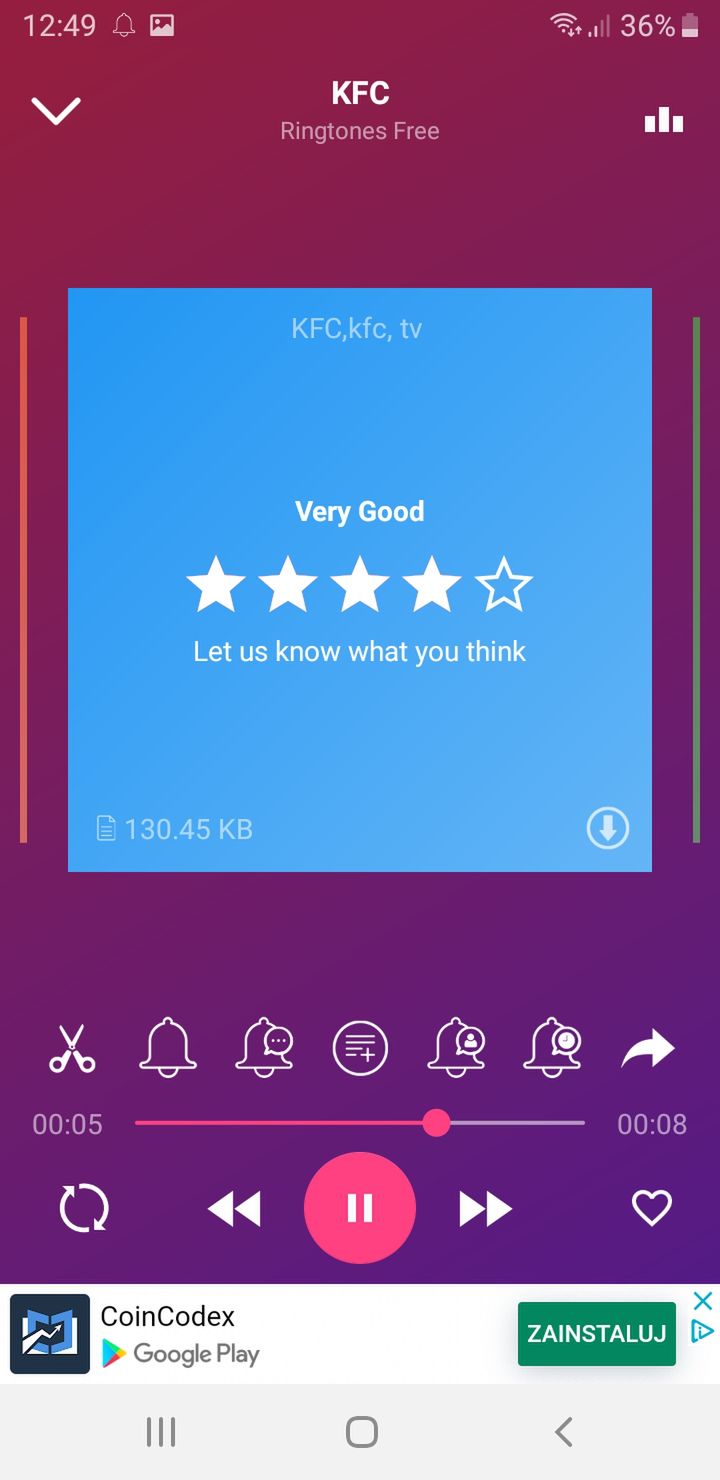720x1480 pixels.
Task: Collapse the player with the down chevron
Action: point(56,110)
